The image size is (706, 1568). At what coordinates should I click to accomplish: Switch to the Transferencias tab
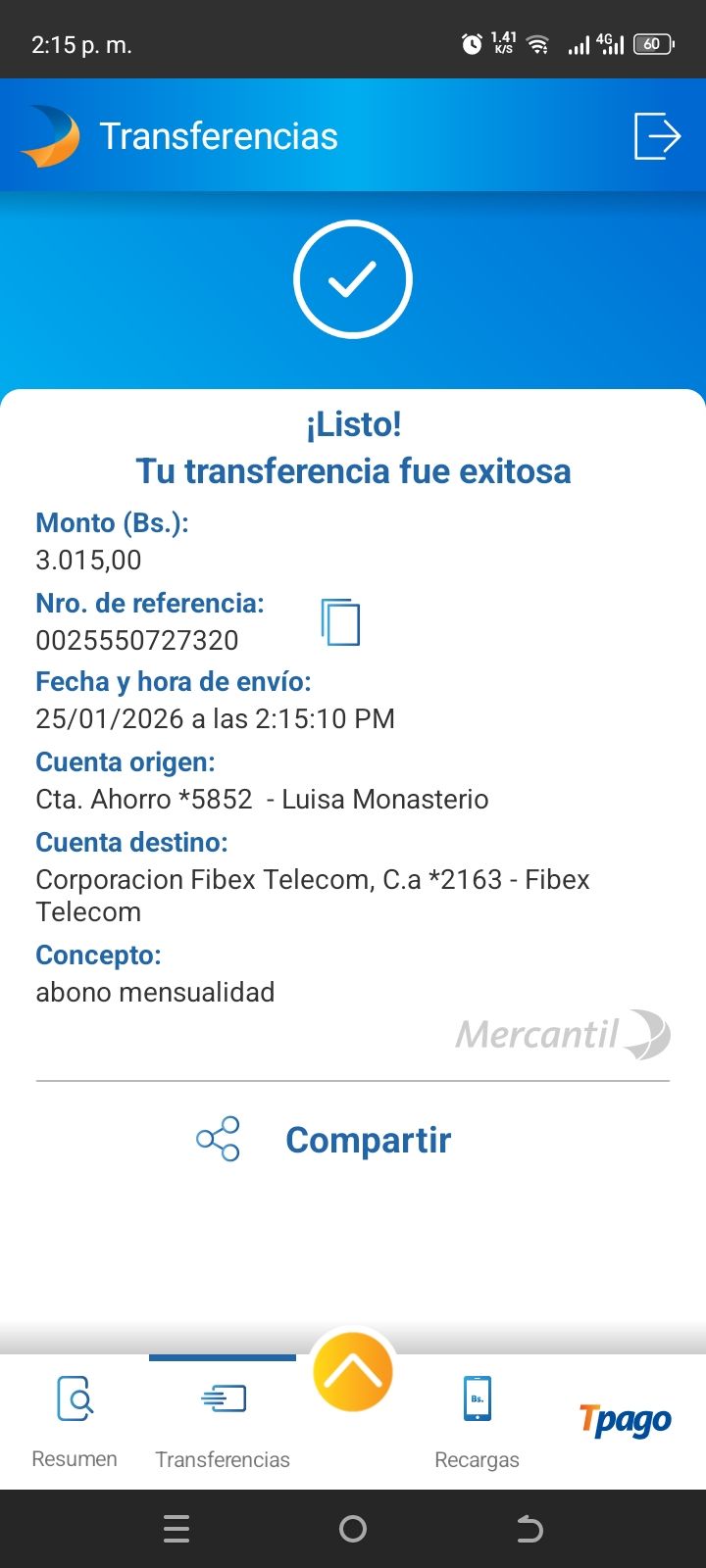[223, 1421]
